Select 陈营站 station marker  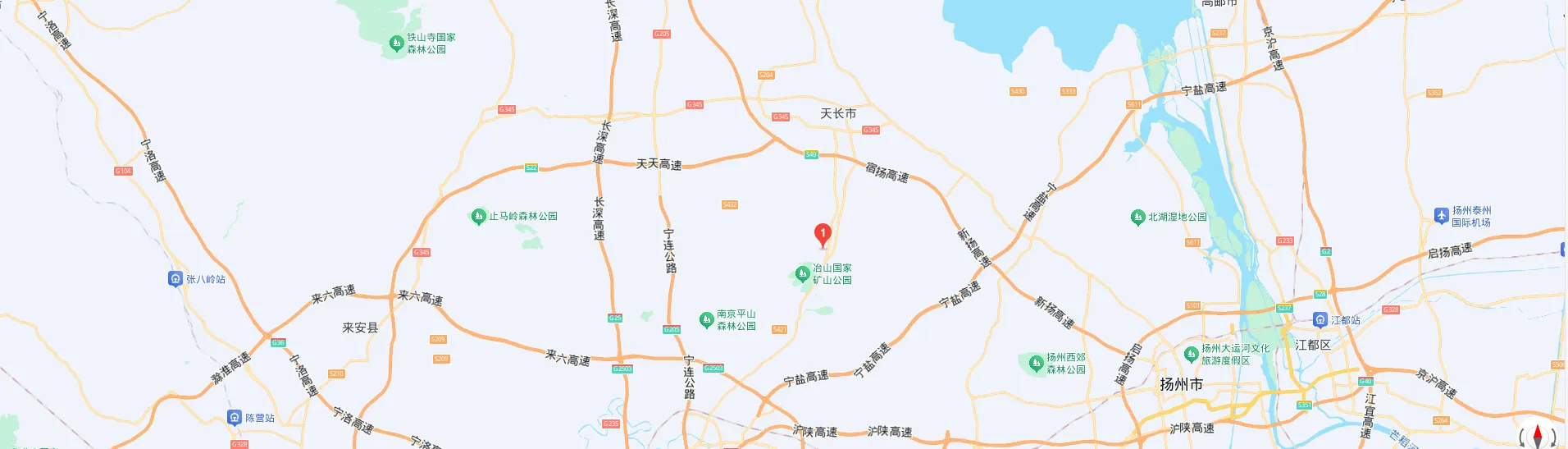[x=235, y=418]
